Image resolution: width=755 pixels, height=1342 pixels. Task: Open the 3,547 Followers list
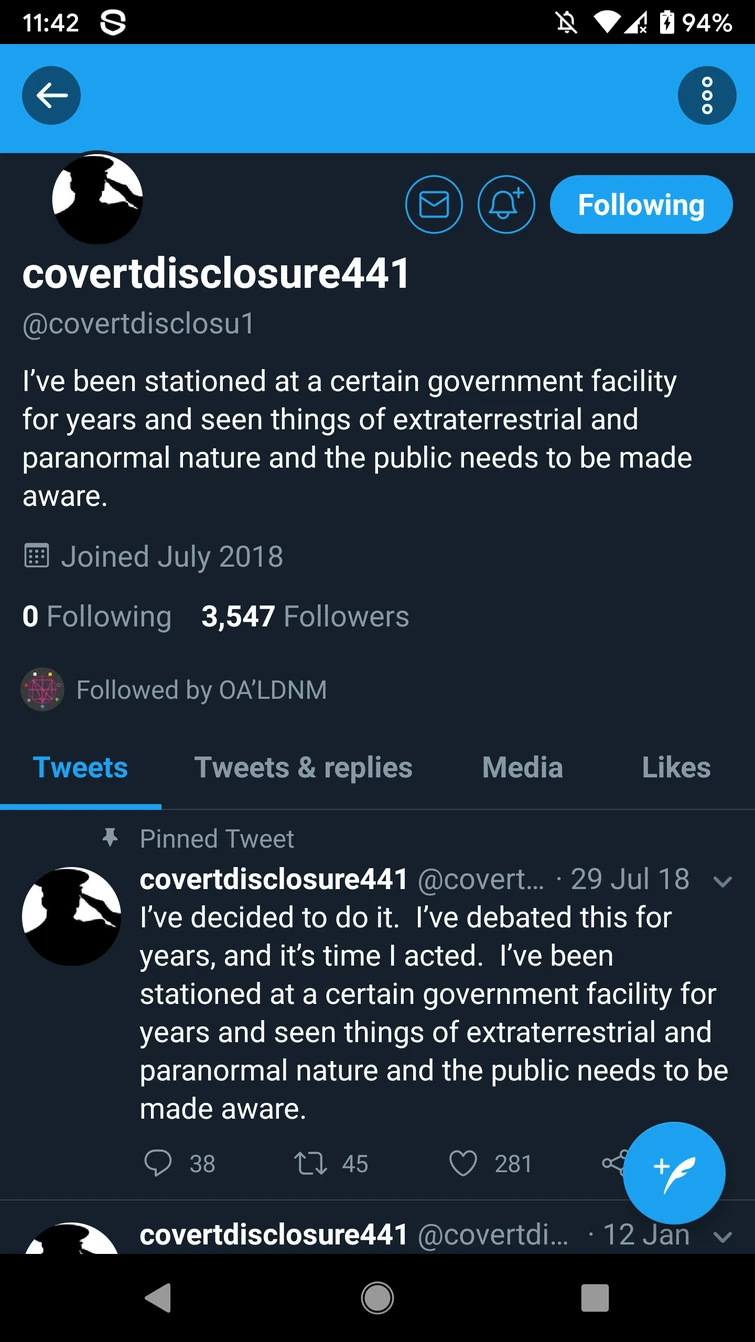[305, 616]
